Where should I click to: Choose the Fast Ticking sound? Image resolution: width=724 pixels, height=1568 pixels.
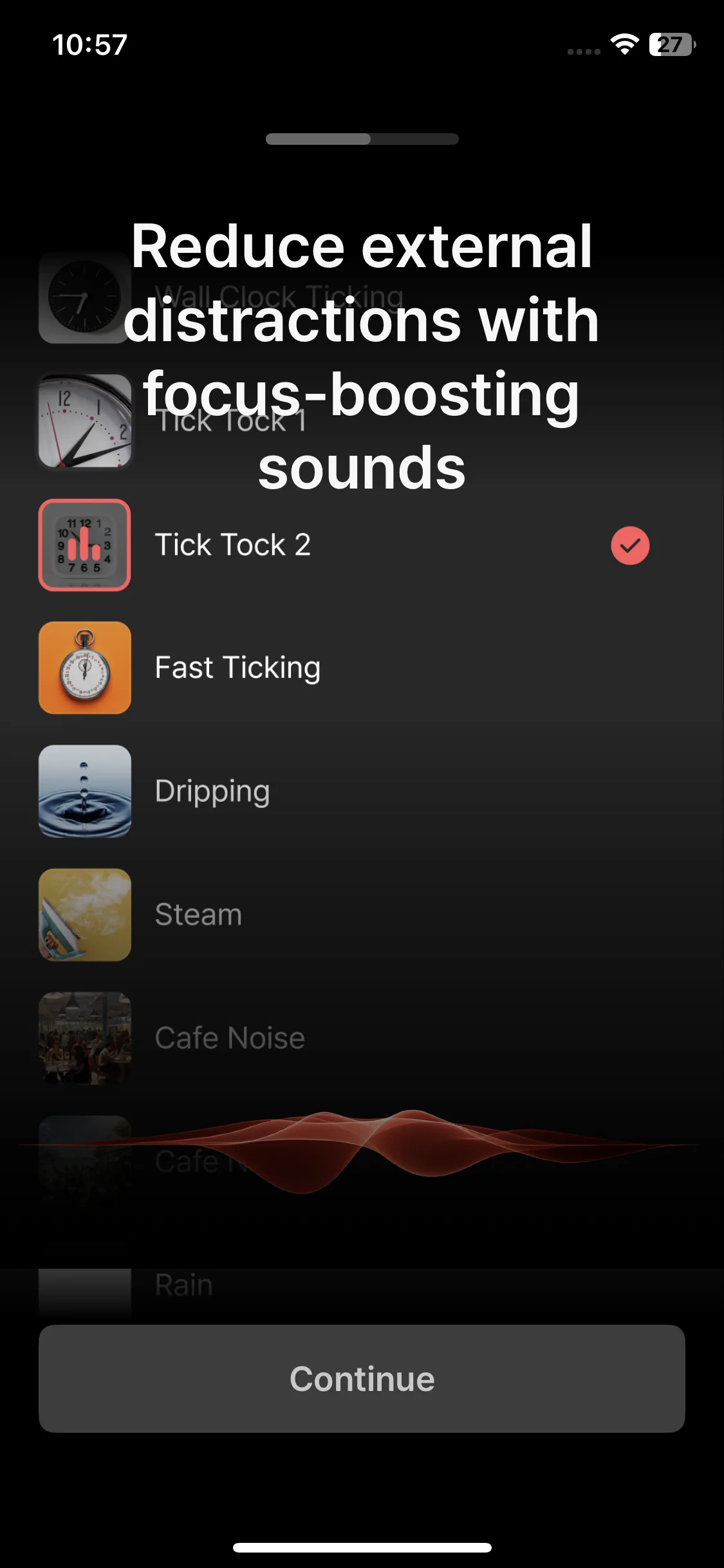[x=362, y=667]
